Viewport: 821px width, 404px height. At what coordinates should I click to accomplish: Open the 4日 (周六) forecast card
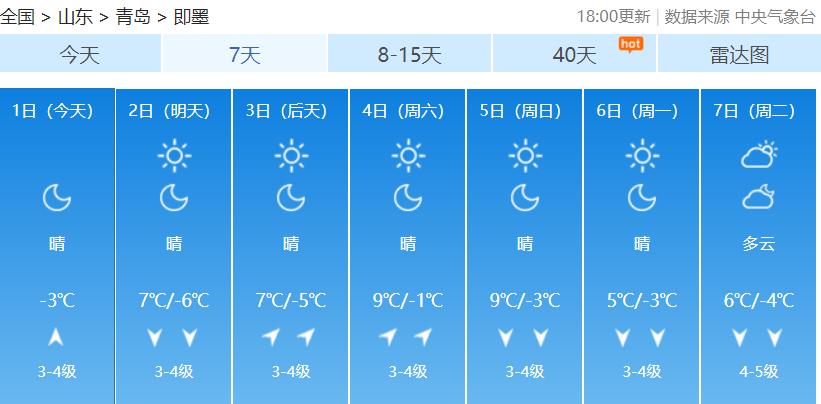(x=408, y=245)
